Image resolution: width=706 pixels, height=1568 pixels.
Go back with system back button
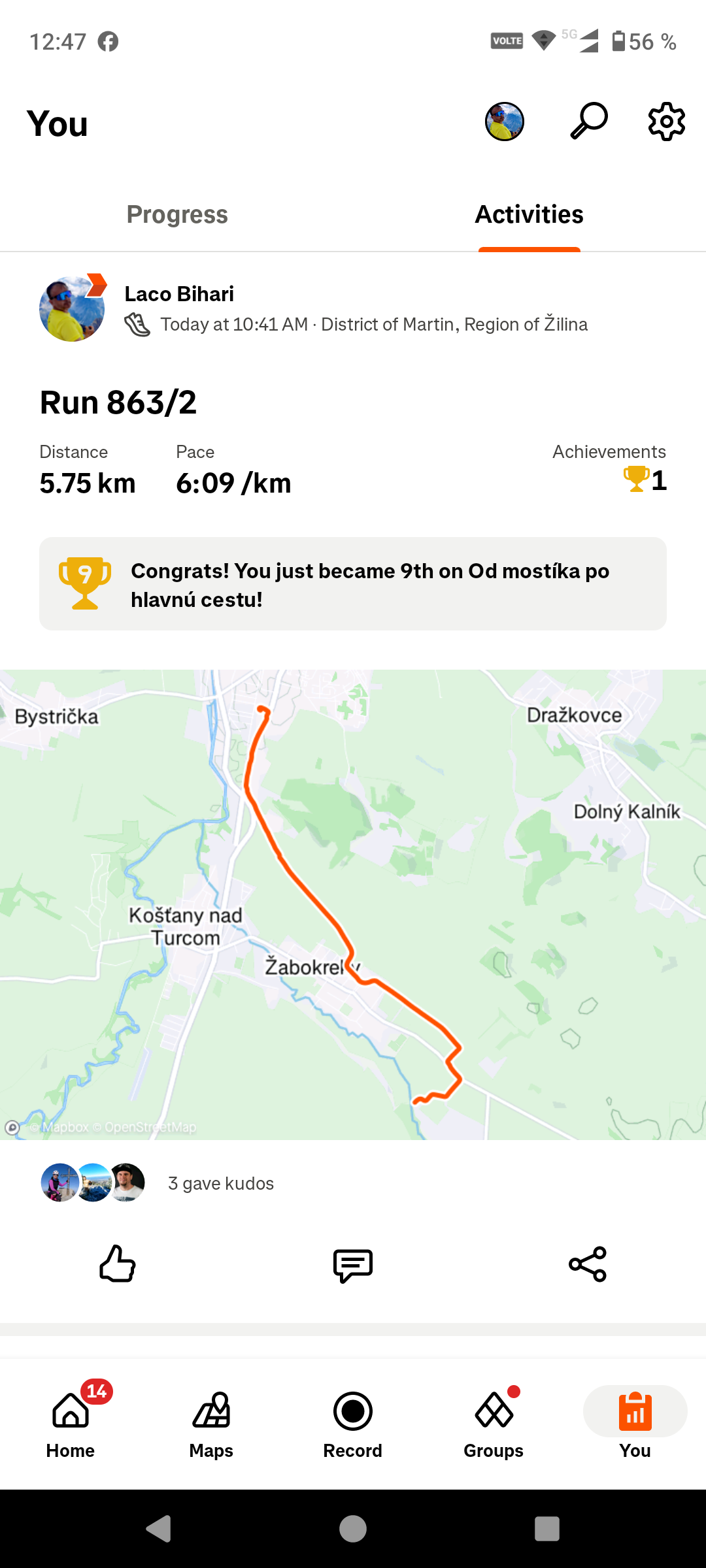click(159, 1529)
